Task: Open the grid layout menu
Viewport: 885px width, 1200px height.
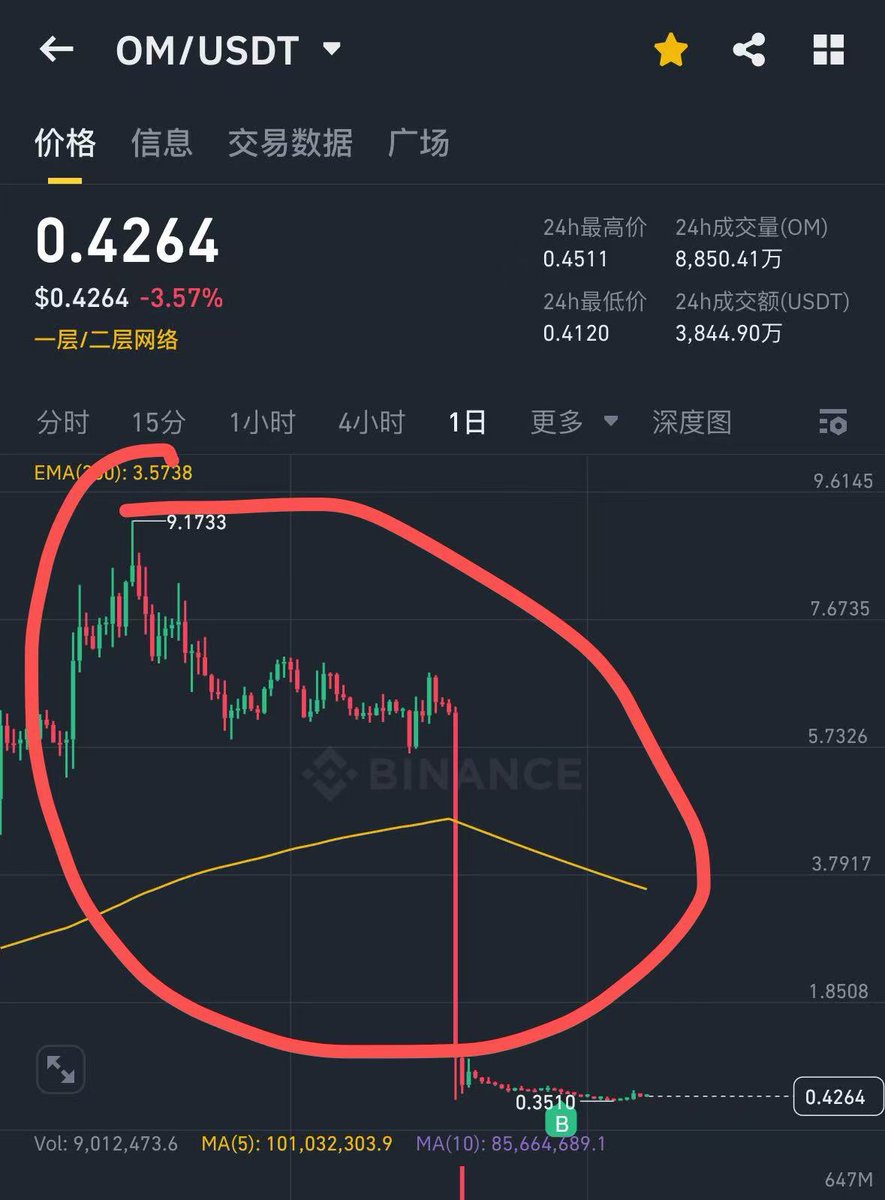Action: click(x=829, y=50)
